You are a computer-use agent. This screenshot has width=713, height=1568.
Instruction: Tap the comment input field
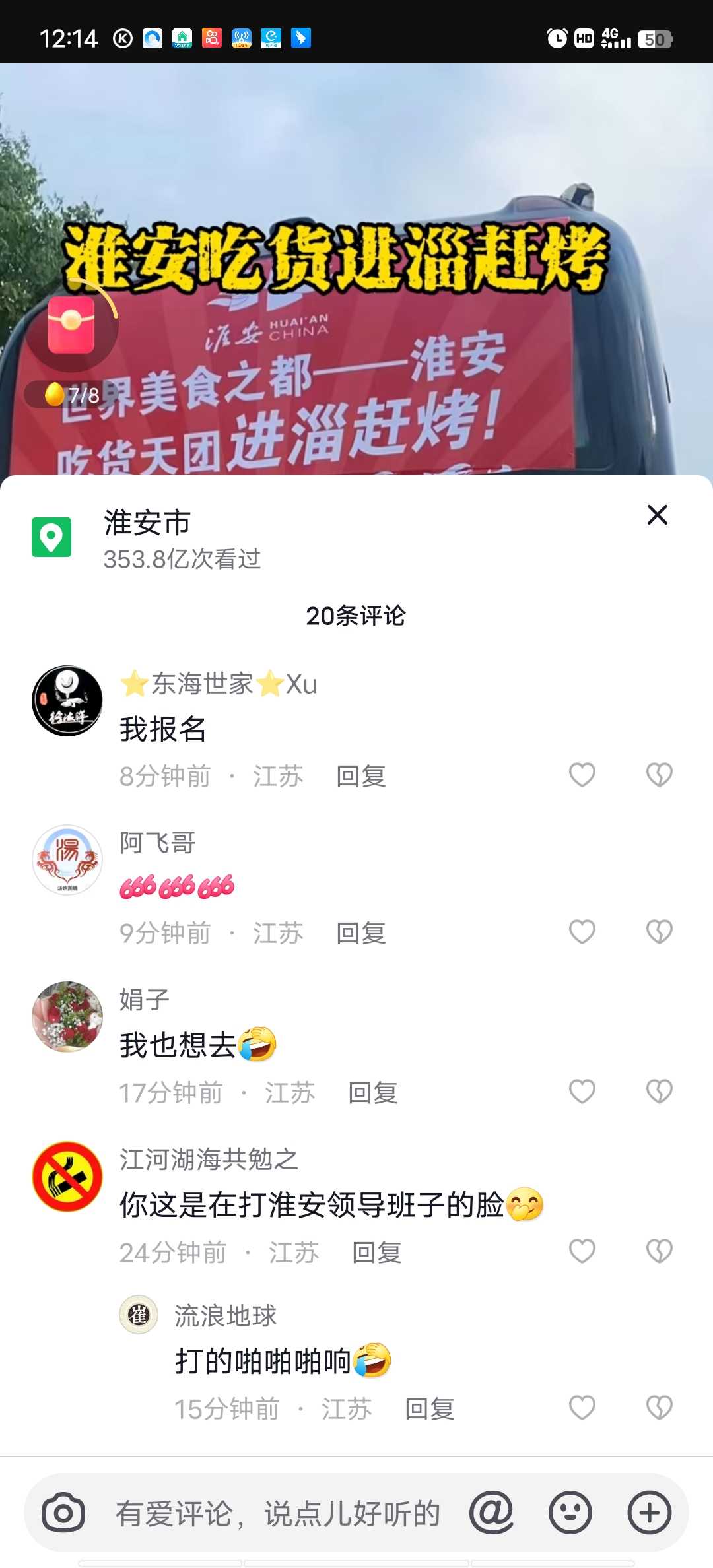point(278,1513)
